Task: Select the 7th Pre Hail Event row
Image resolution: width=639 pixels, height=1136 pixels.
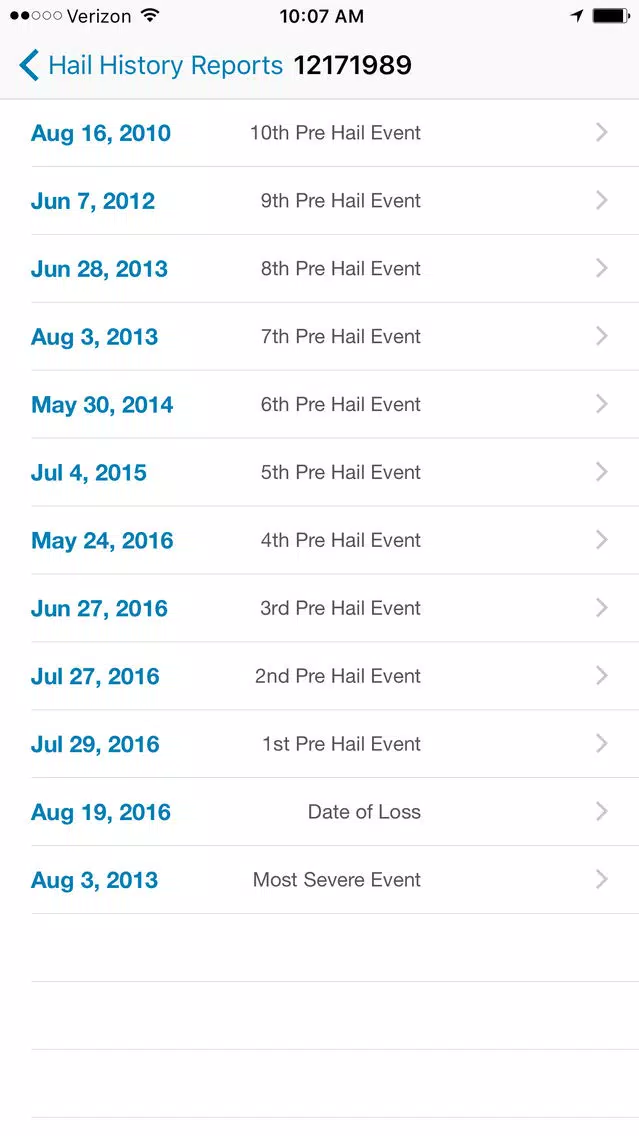Action: coord(320,337)
